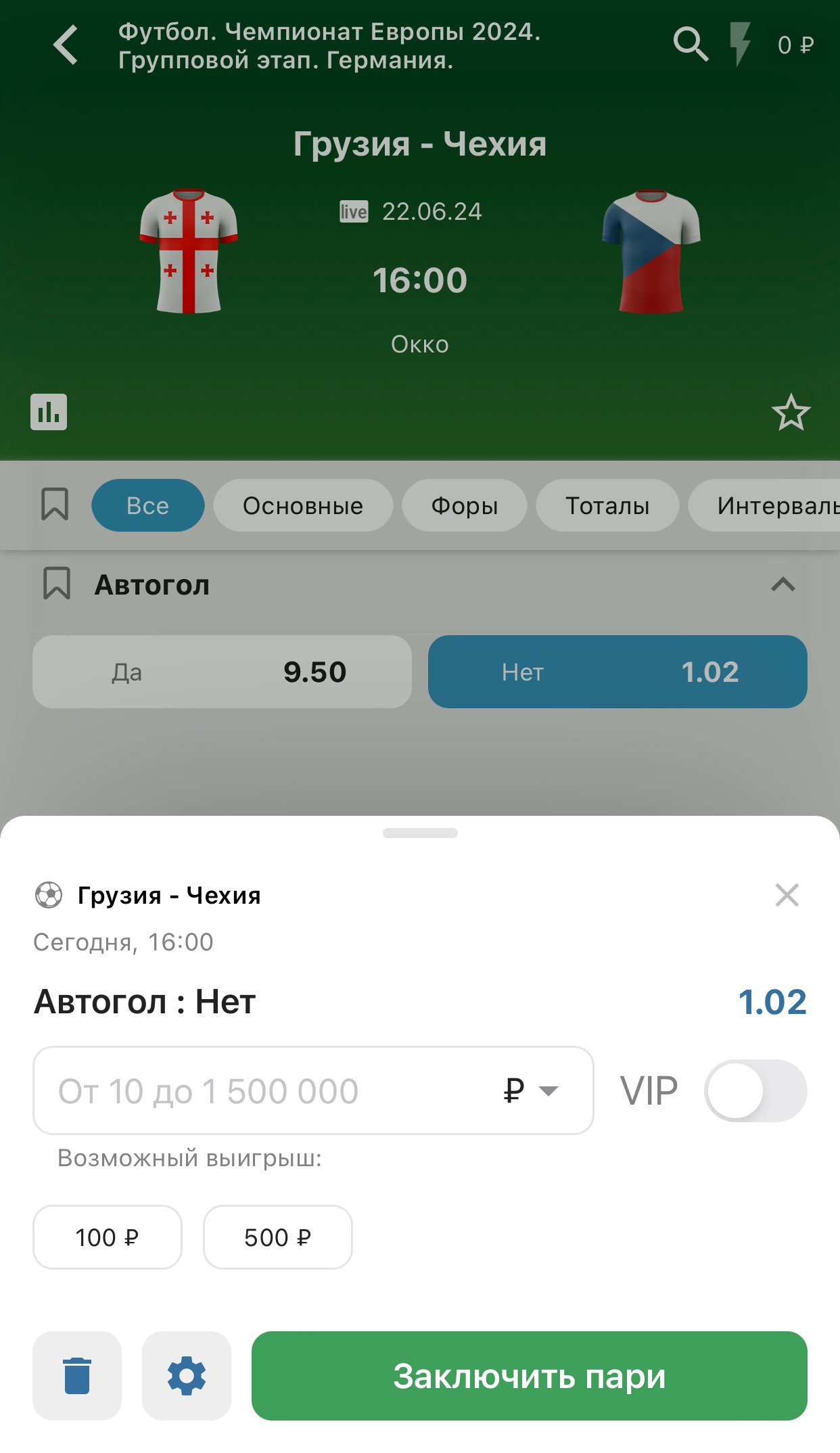
Task: Open match statistics chart icon
Action: pyautogui.click(x=49, y=412)
